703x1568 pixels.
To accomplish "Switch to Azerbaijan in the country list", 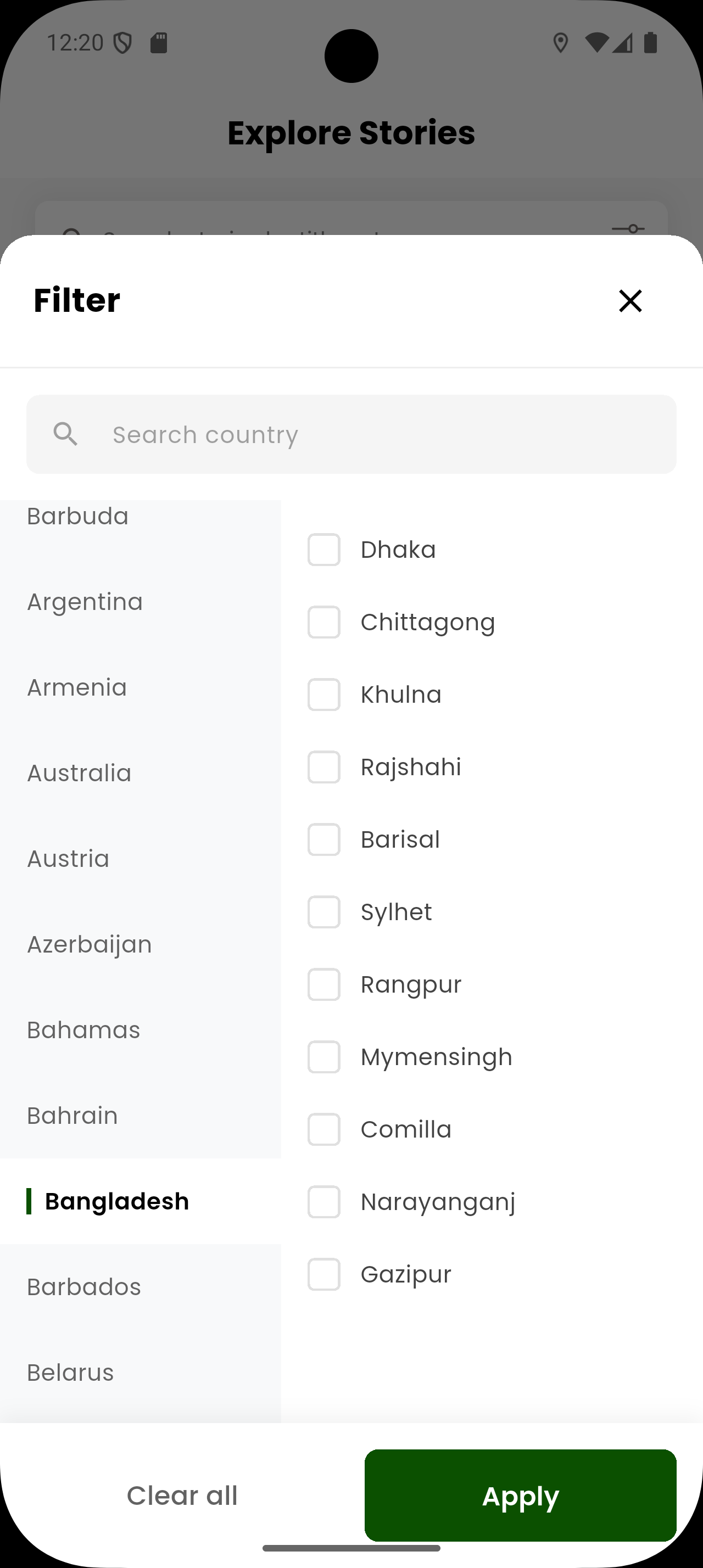I will pyautogui.click(x=90, y=944).
